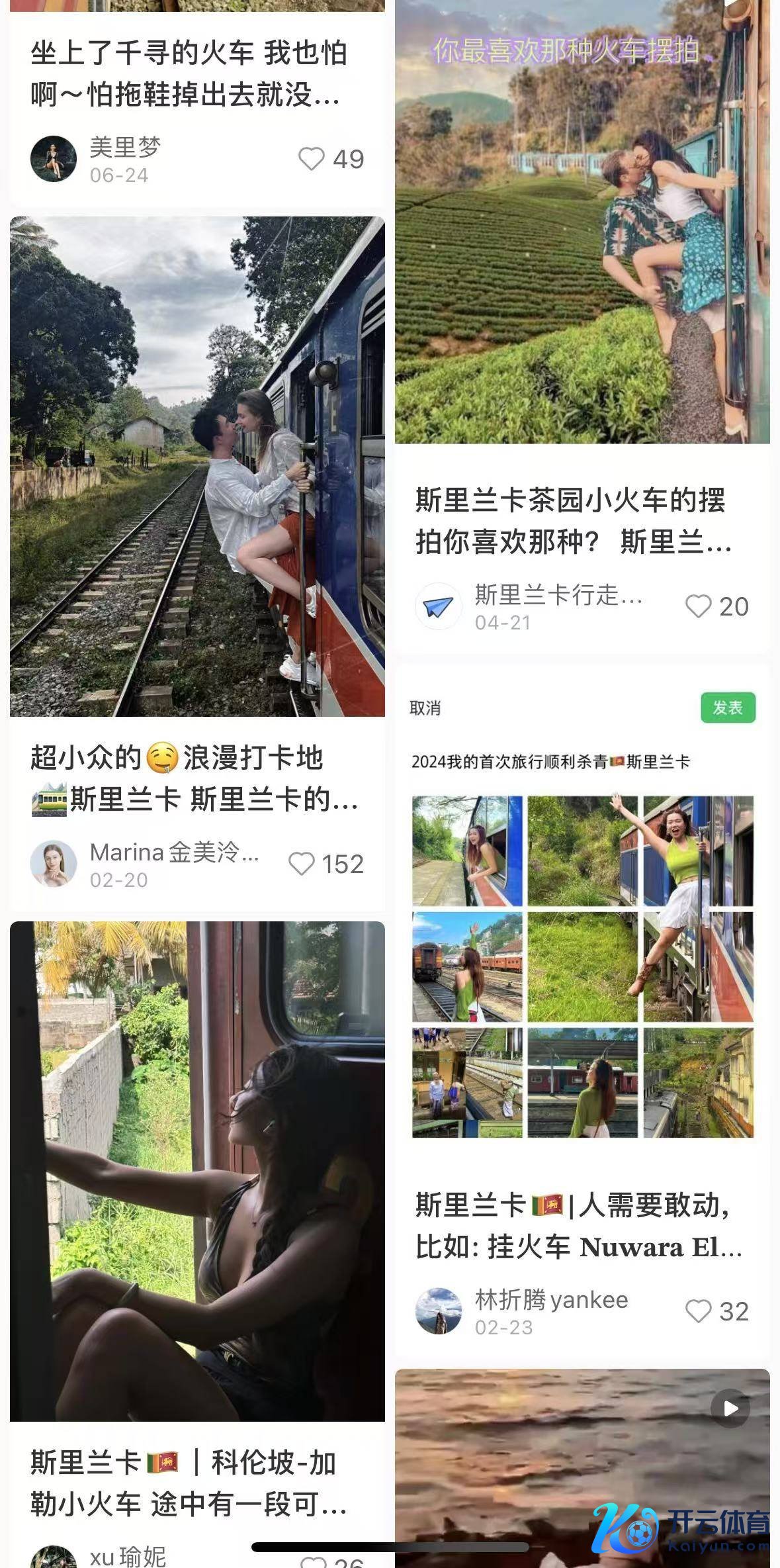Like Marina 金美泠's post

(x=302, y=864)
